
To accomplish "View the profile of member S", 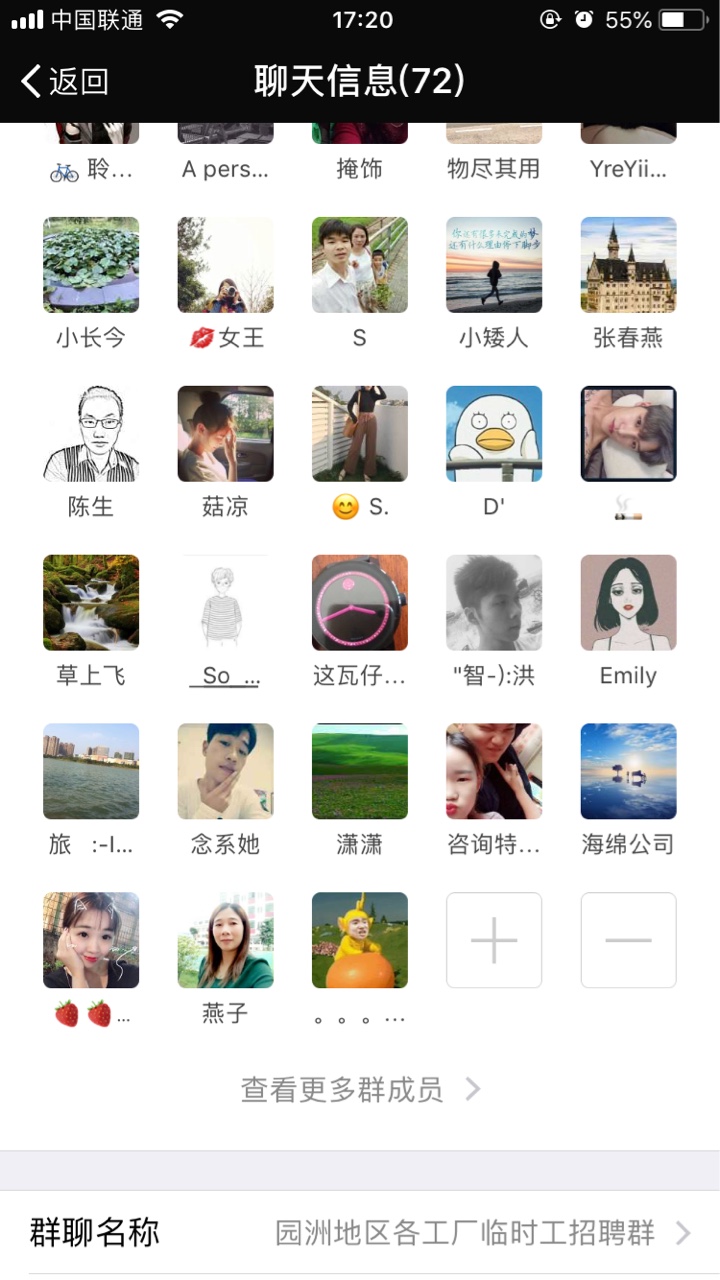I will (x=360, y=265).
